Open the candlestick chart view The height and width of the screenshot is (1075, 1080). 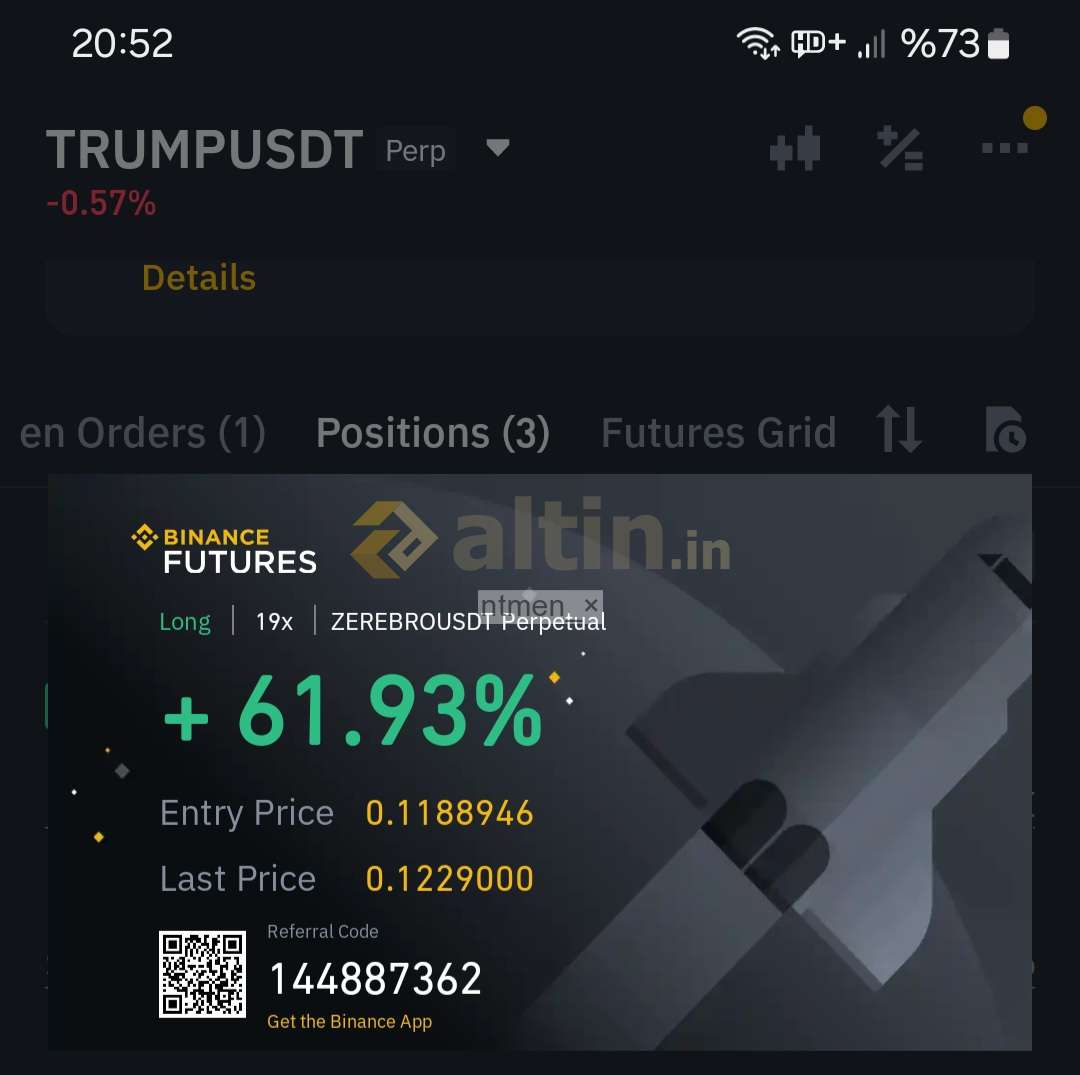pos(795,149)
